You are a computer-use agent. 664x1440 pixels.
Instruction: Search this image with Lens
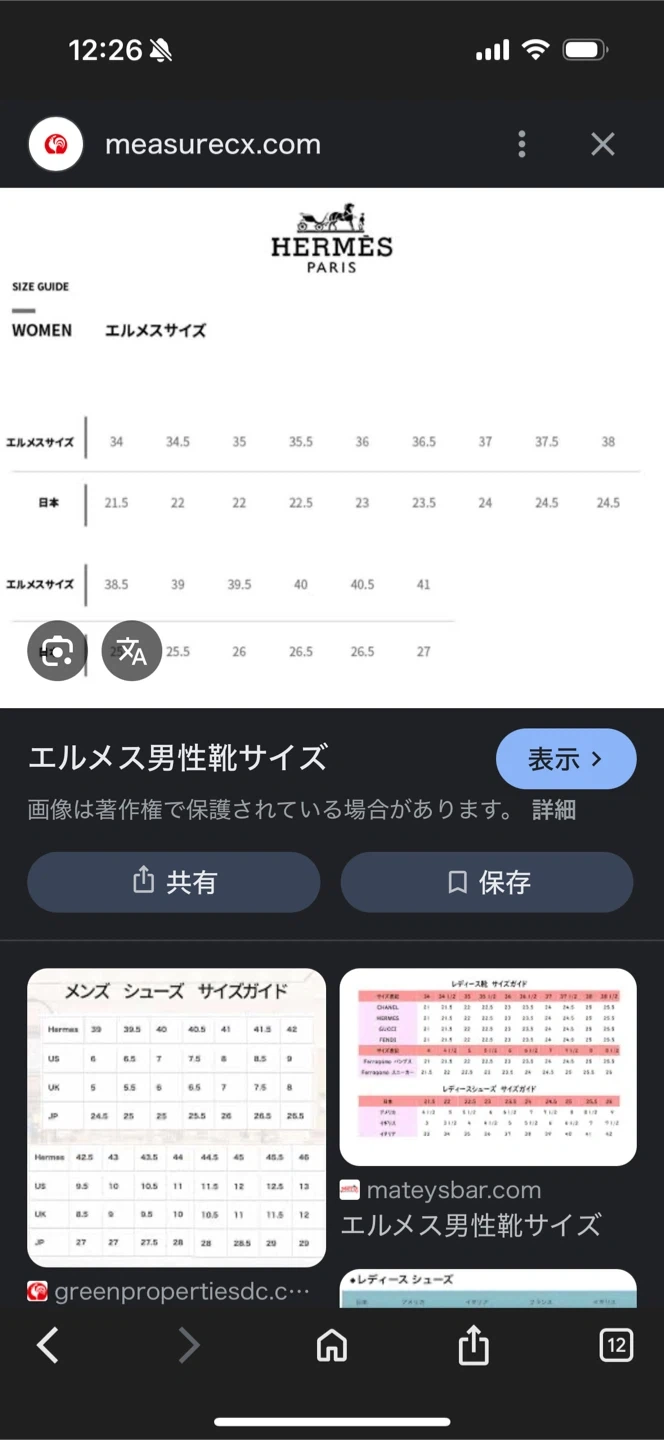pos(57,651)
